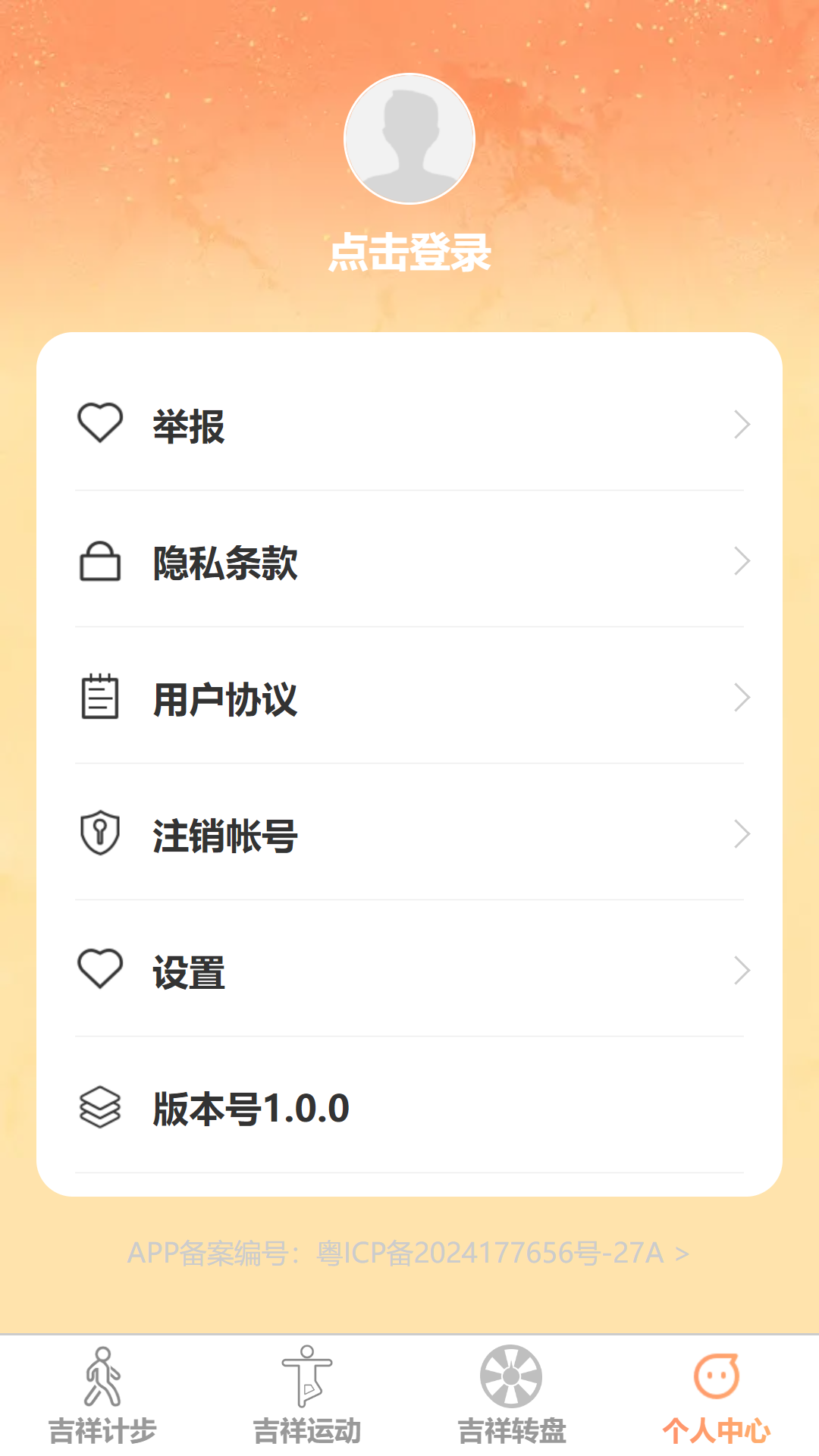Open 设置 settings
819x1456 pixels.
point(409,971)
